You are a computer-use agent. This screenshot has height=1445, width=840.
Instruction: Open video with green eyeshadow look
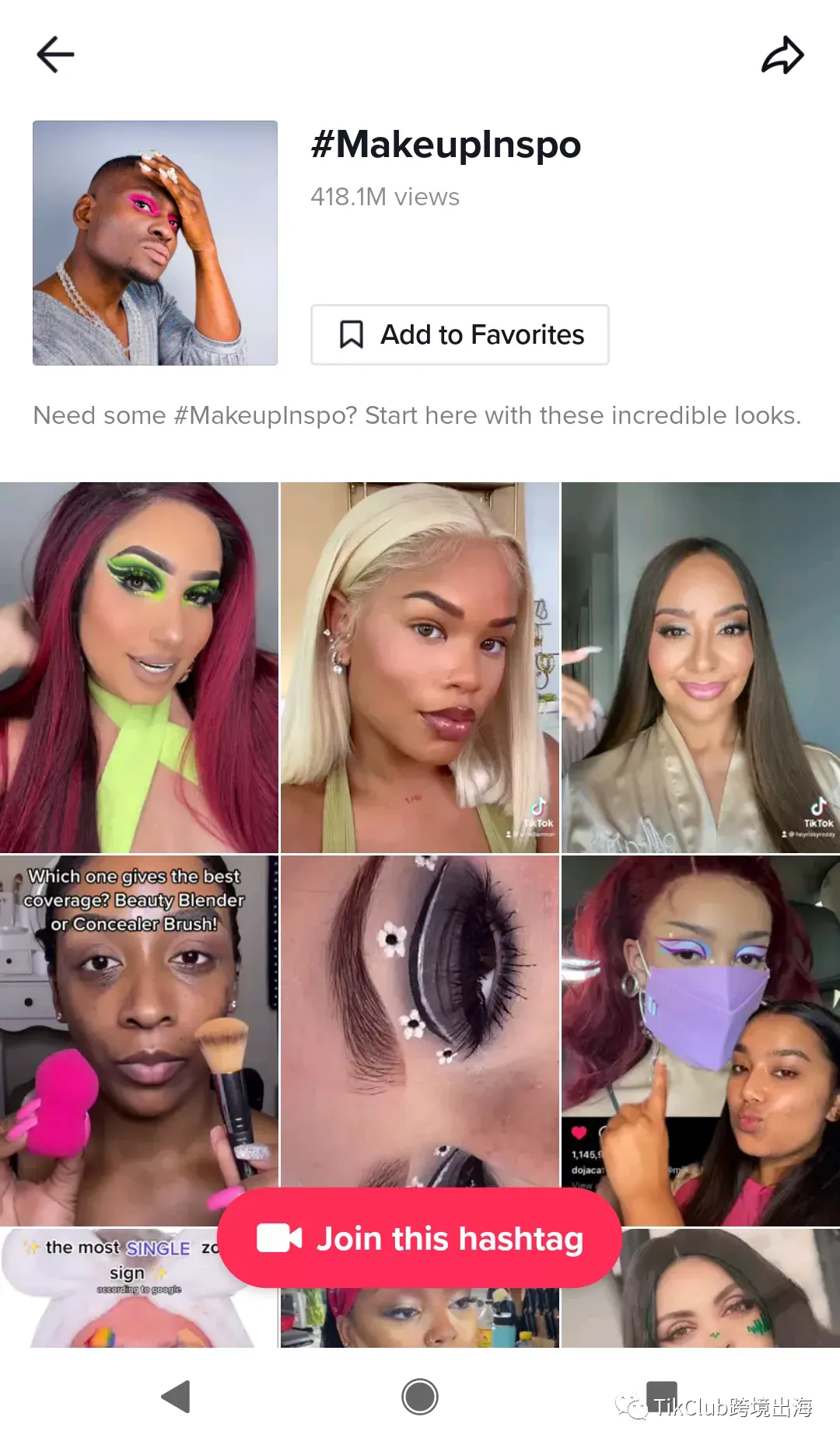pyautogui.click(x=138, y=667)
